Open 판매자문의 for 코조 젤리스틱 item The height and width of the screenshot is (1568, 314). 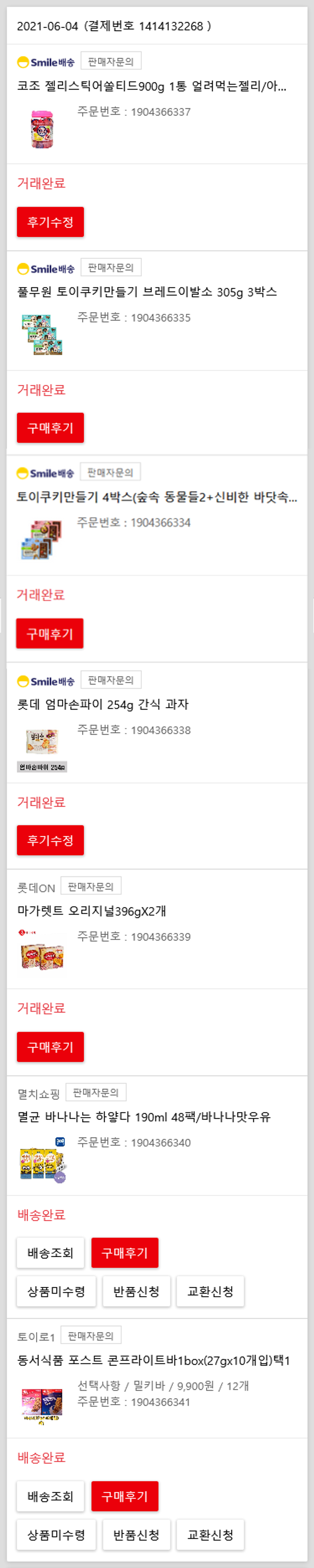click(x=111, y=61)
